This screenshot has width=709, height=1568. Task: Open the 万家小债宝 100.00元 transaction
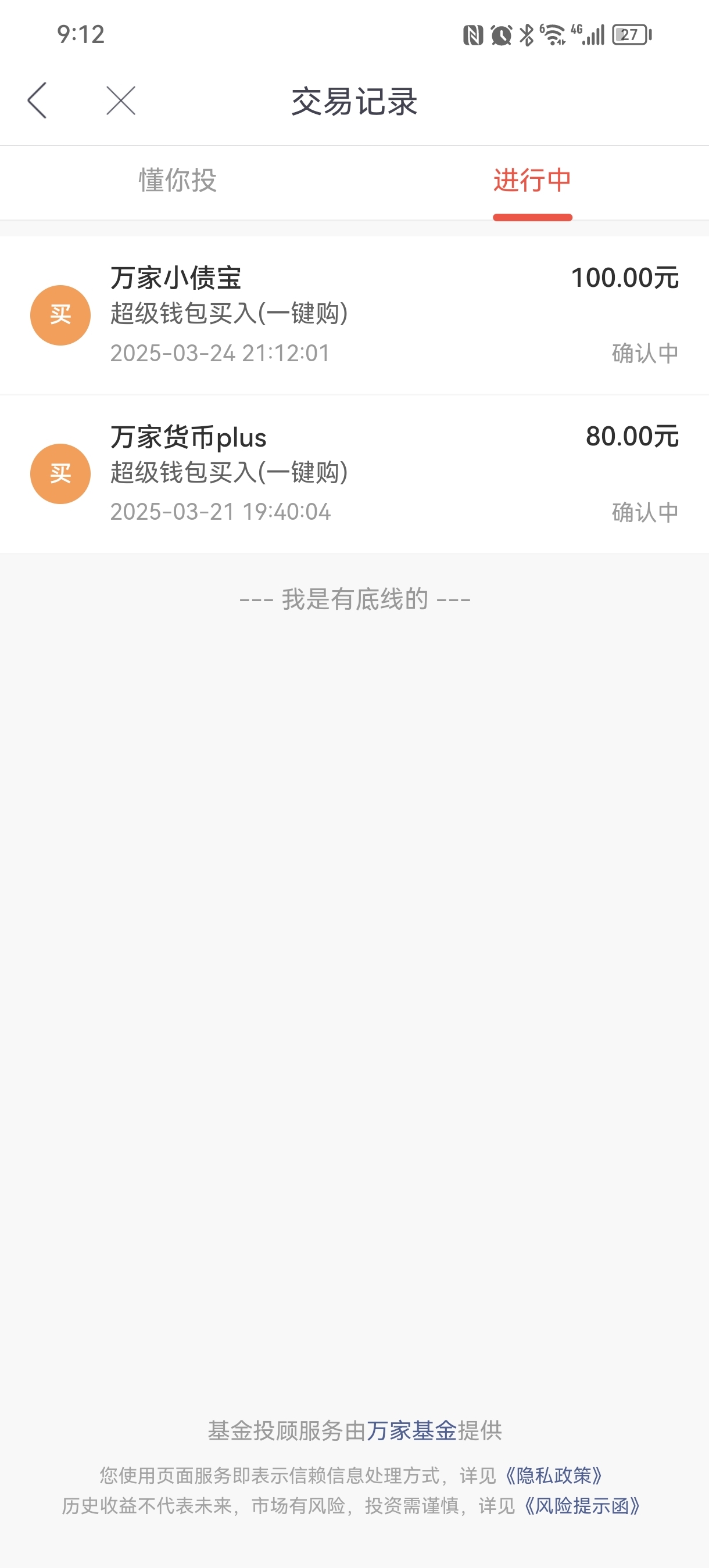point(354,315)
